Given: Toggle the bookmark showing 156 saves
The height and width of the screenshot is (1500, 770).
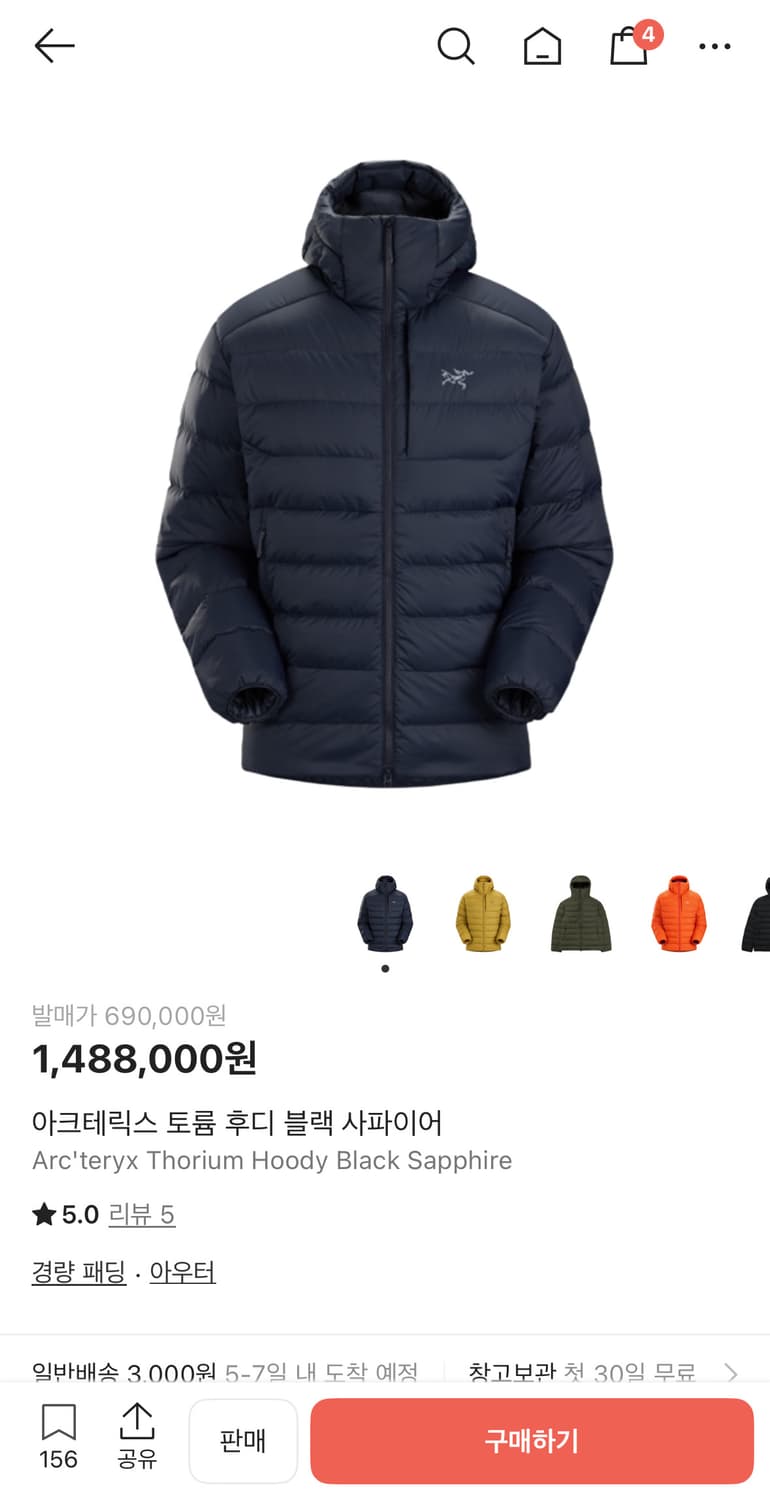Looking at the screenshot, I should pos(56,1440).
